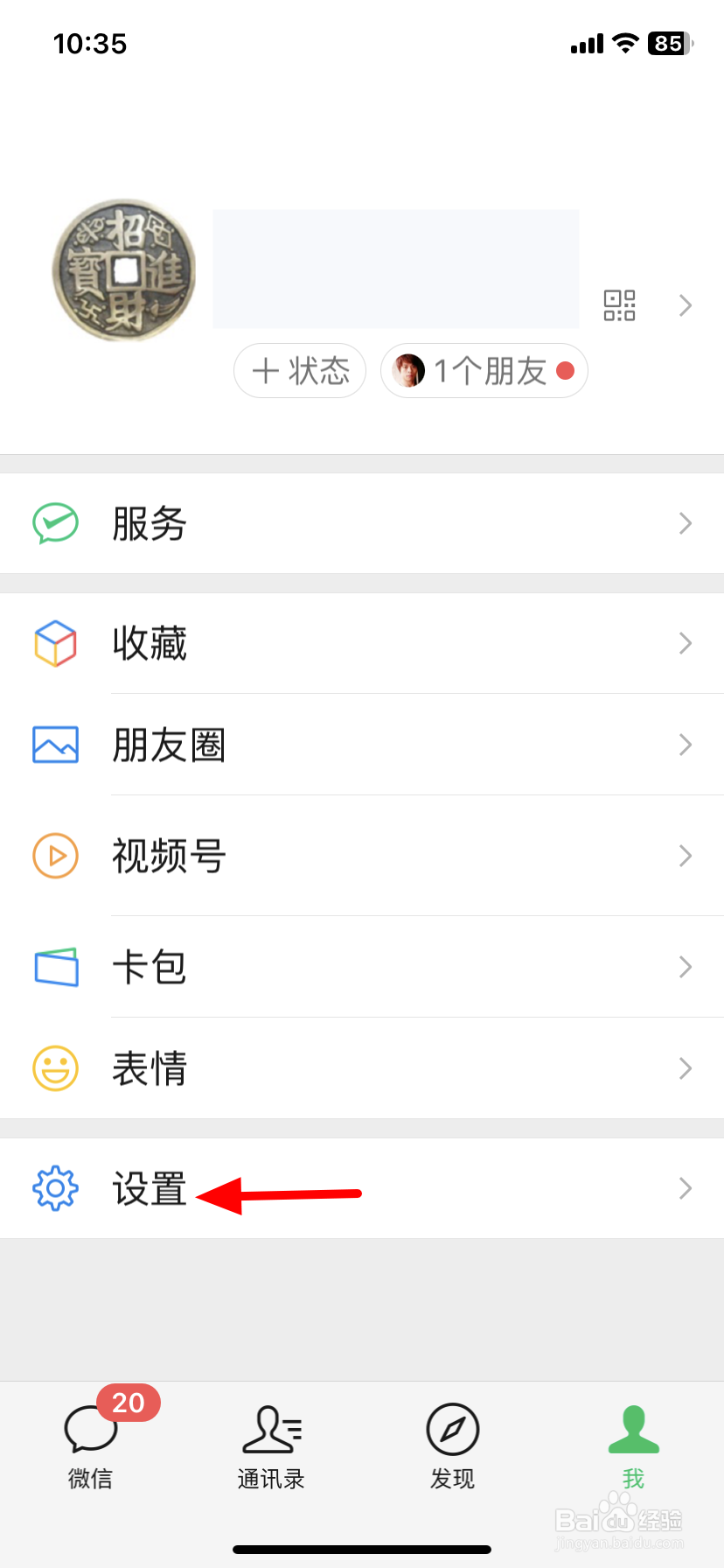724x1568 pixels.
Task: Add a status with the 状态 button
Action: [300, 371]
